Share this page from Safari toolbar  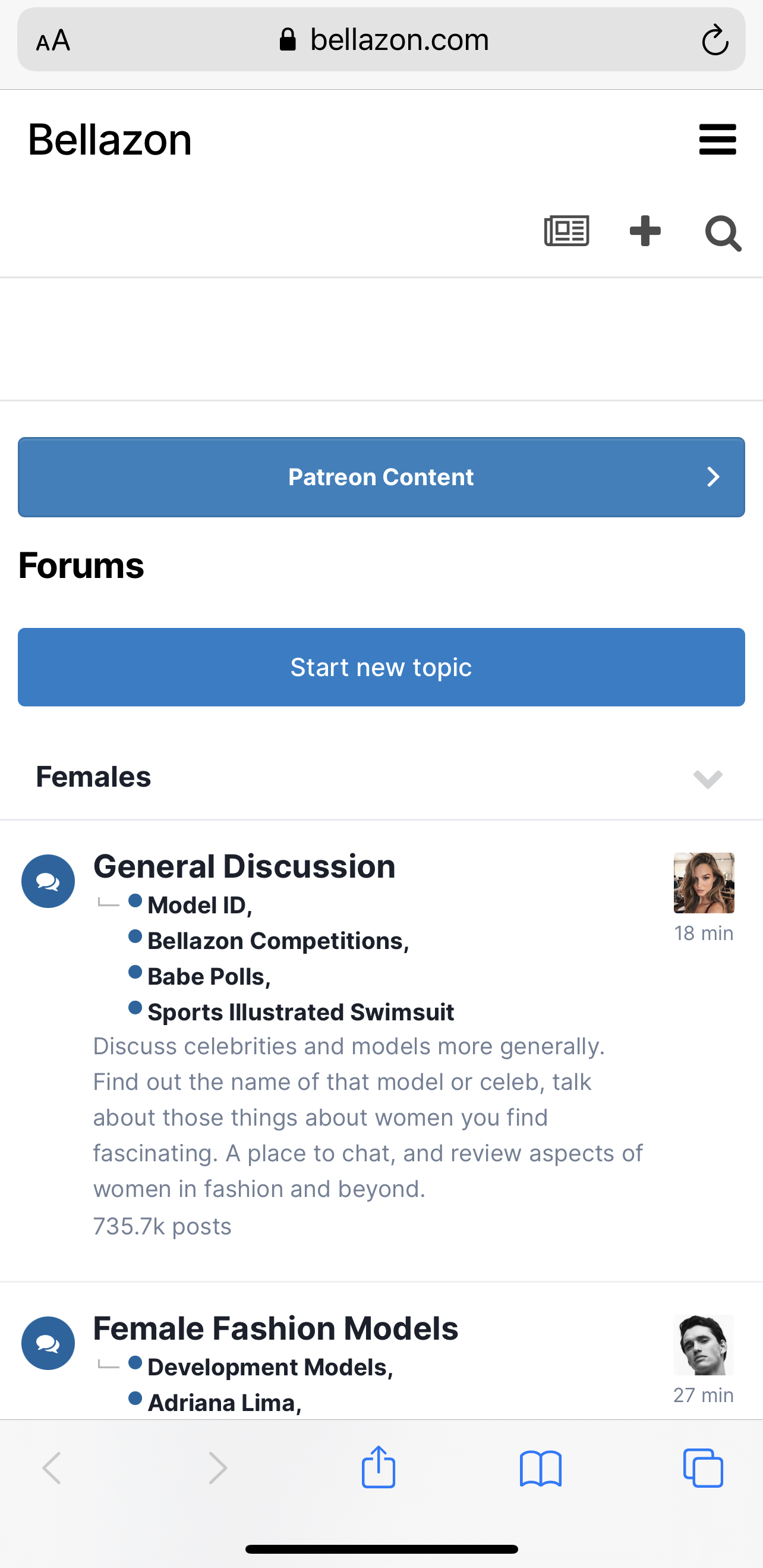point(379,1468)
